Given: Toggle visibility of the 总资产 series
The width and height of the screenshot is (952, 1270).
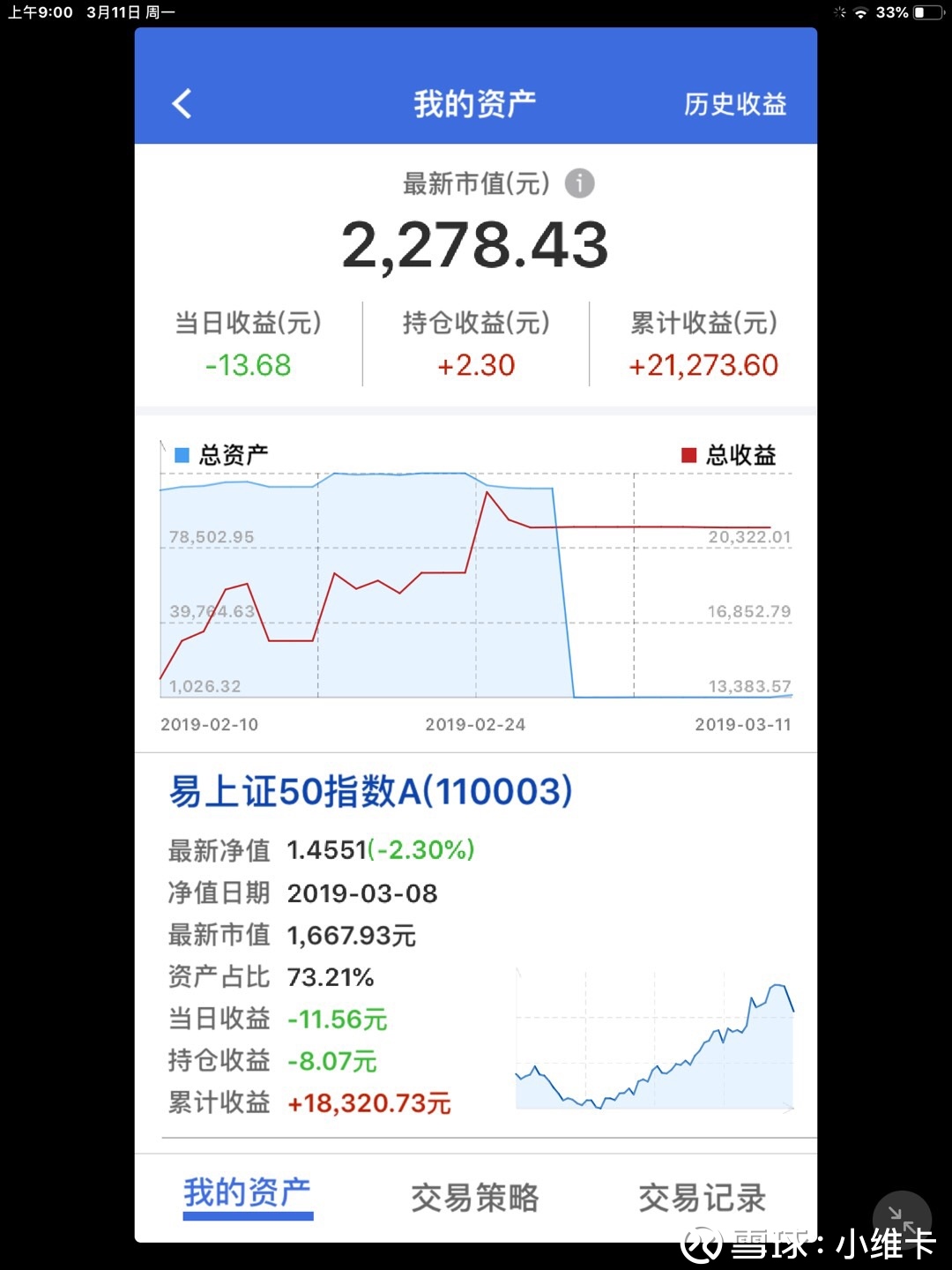Looking at the screenshot, I should pyautogui.click(x=225, y=452).
